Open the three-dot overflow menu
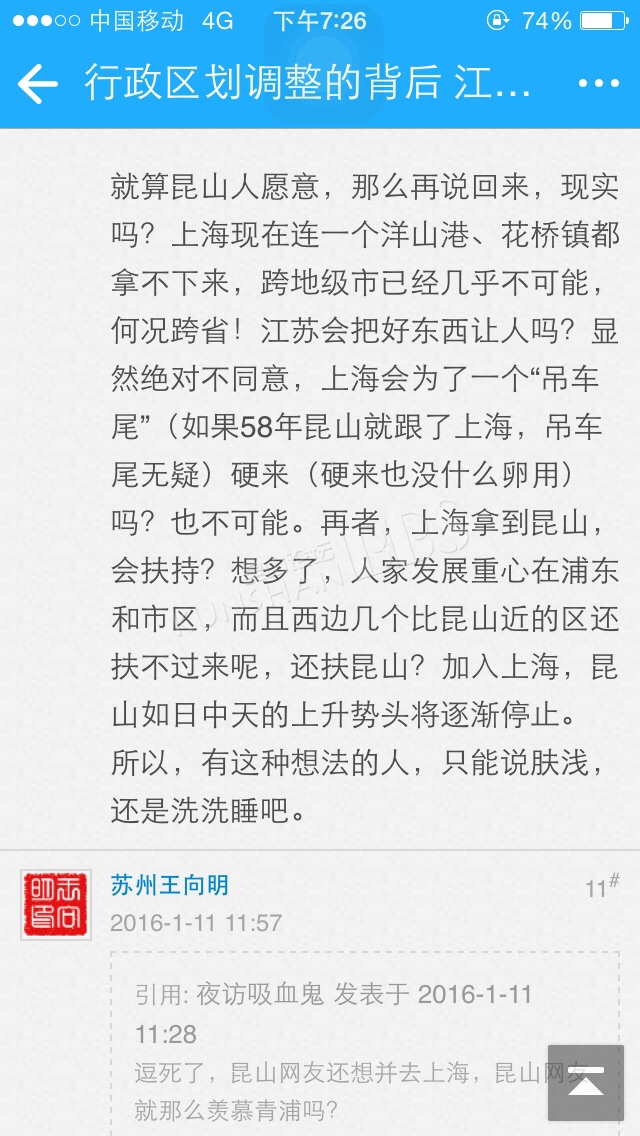This screenshot has height=1136, width=640. 599,83
